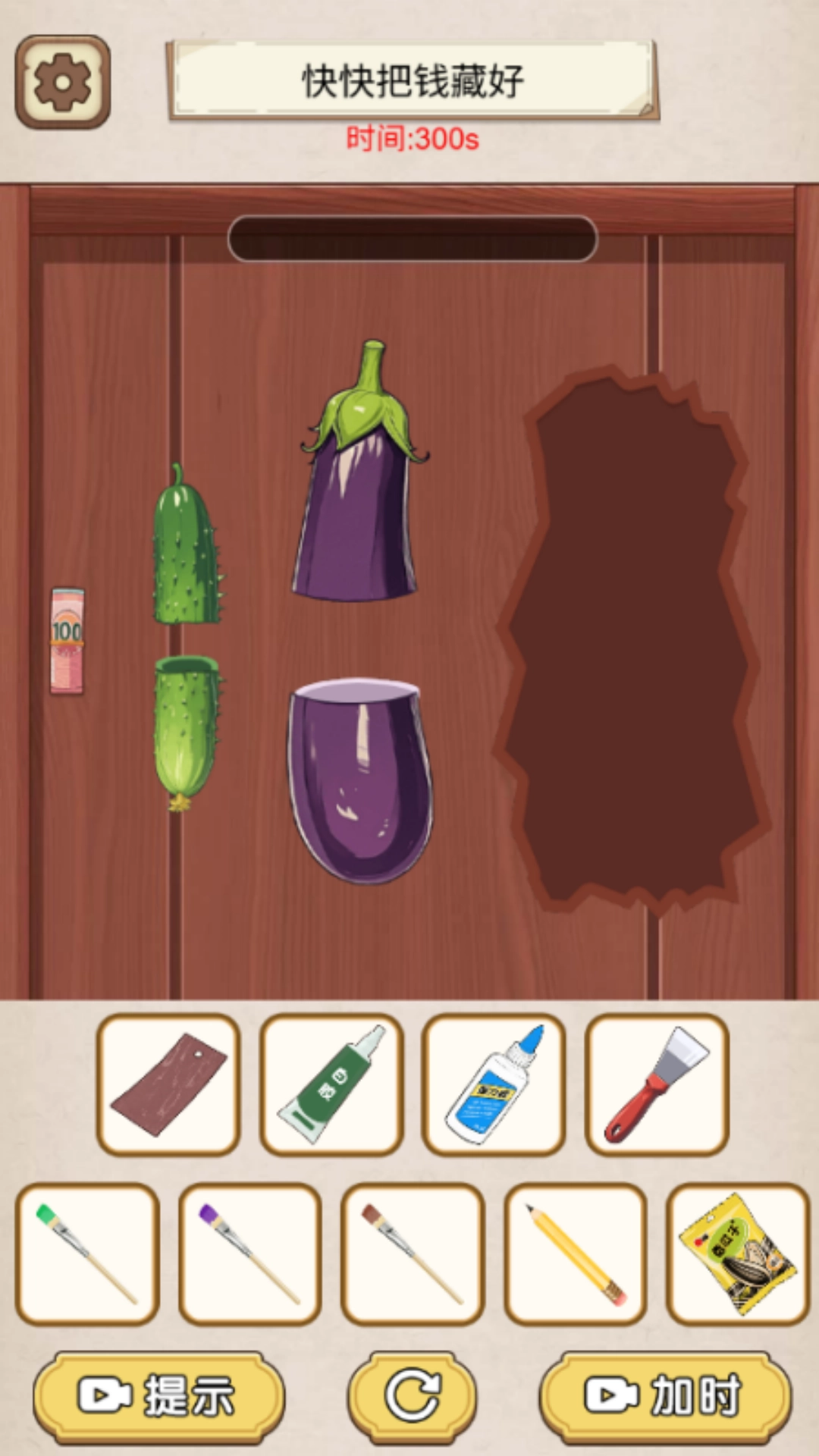Viewport: 819px width, 1456px height.
Task: Select the sunflower seeds packet
Action: click(738, 1254)
